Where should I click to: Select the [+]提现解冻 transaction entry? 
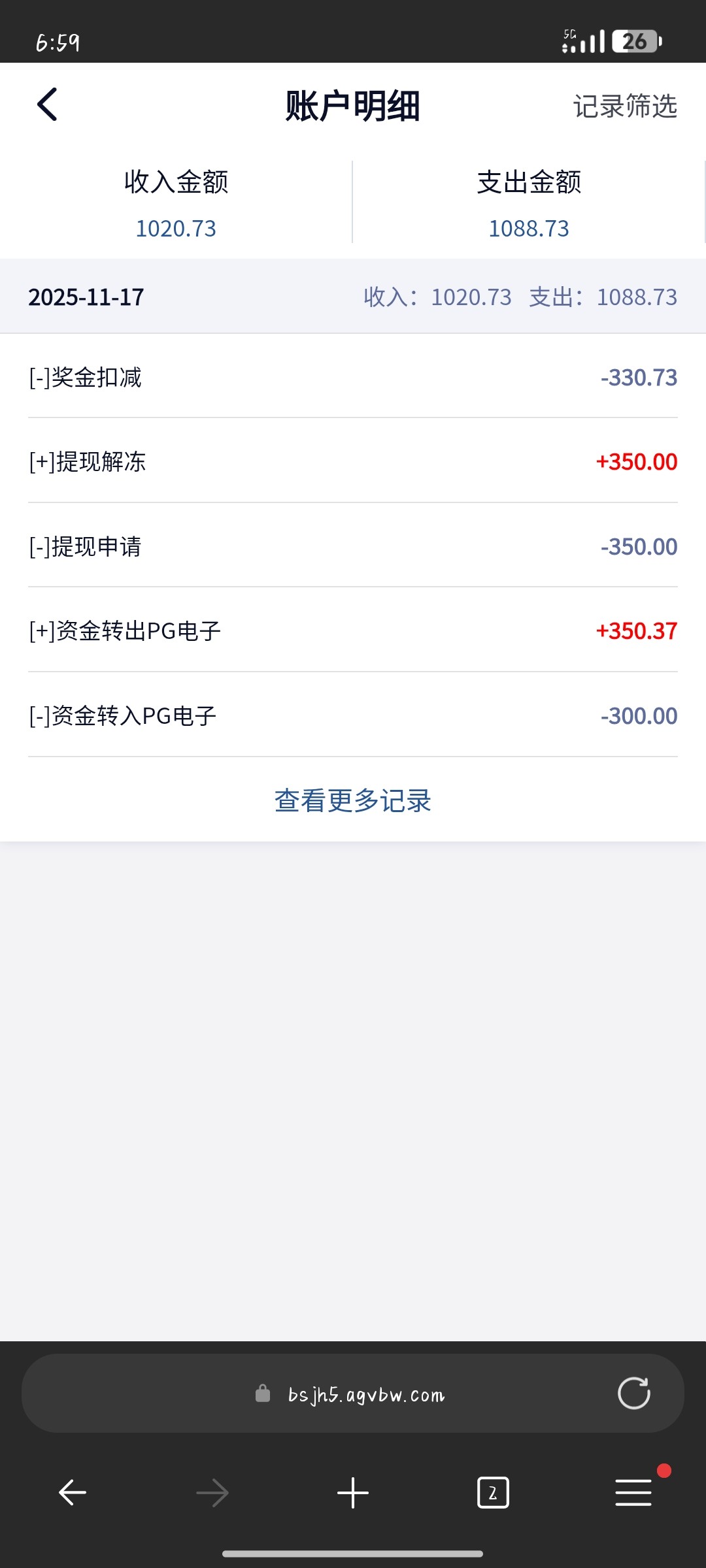tap(352, 462)
